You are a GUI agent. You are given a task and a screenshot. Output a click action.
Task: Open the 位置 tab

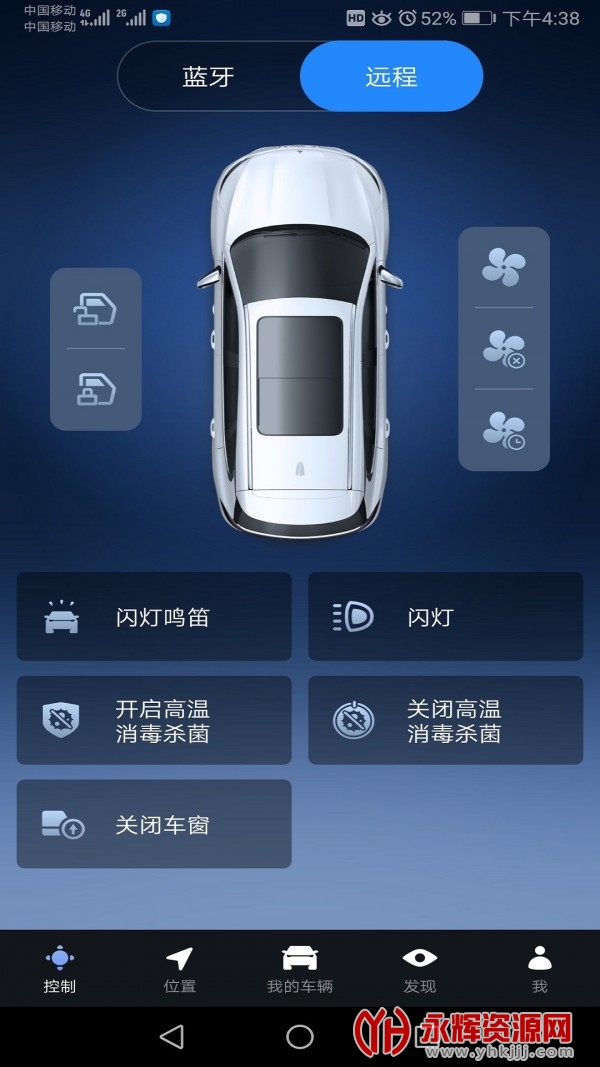pos(180,969)
